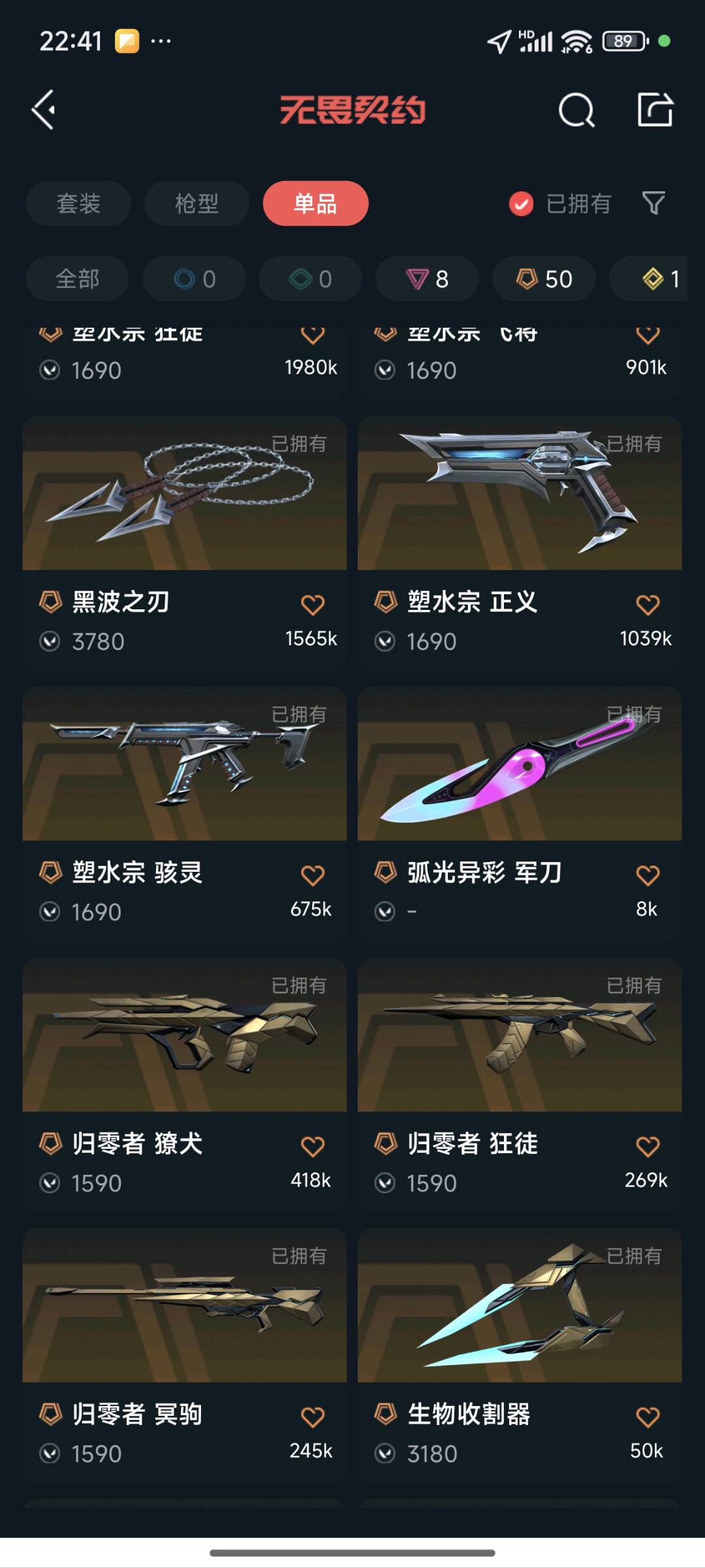Open the filter funnel icon

coord(653,203)
